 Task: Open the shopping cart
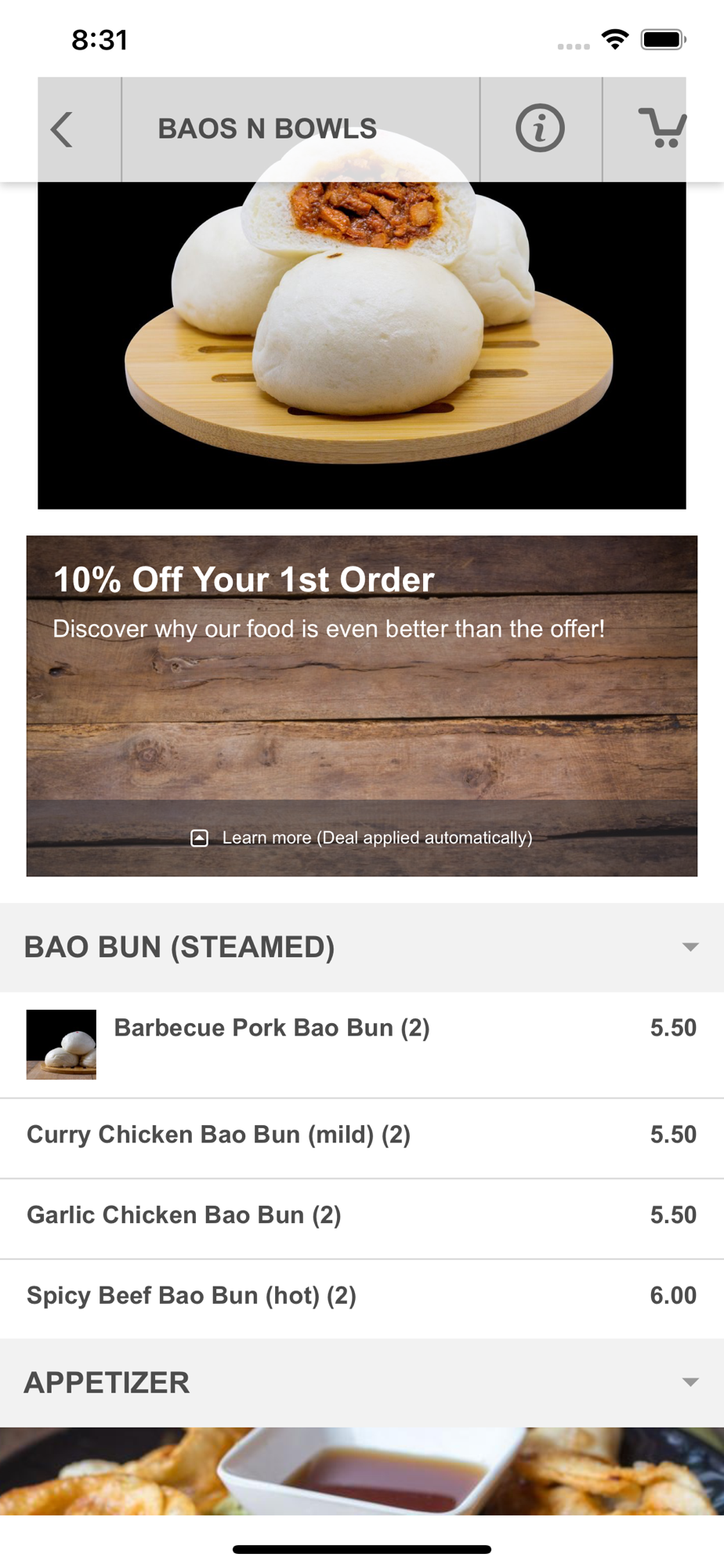pos(663,128)
